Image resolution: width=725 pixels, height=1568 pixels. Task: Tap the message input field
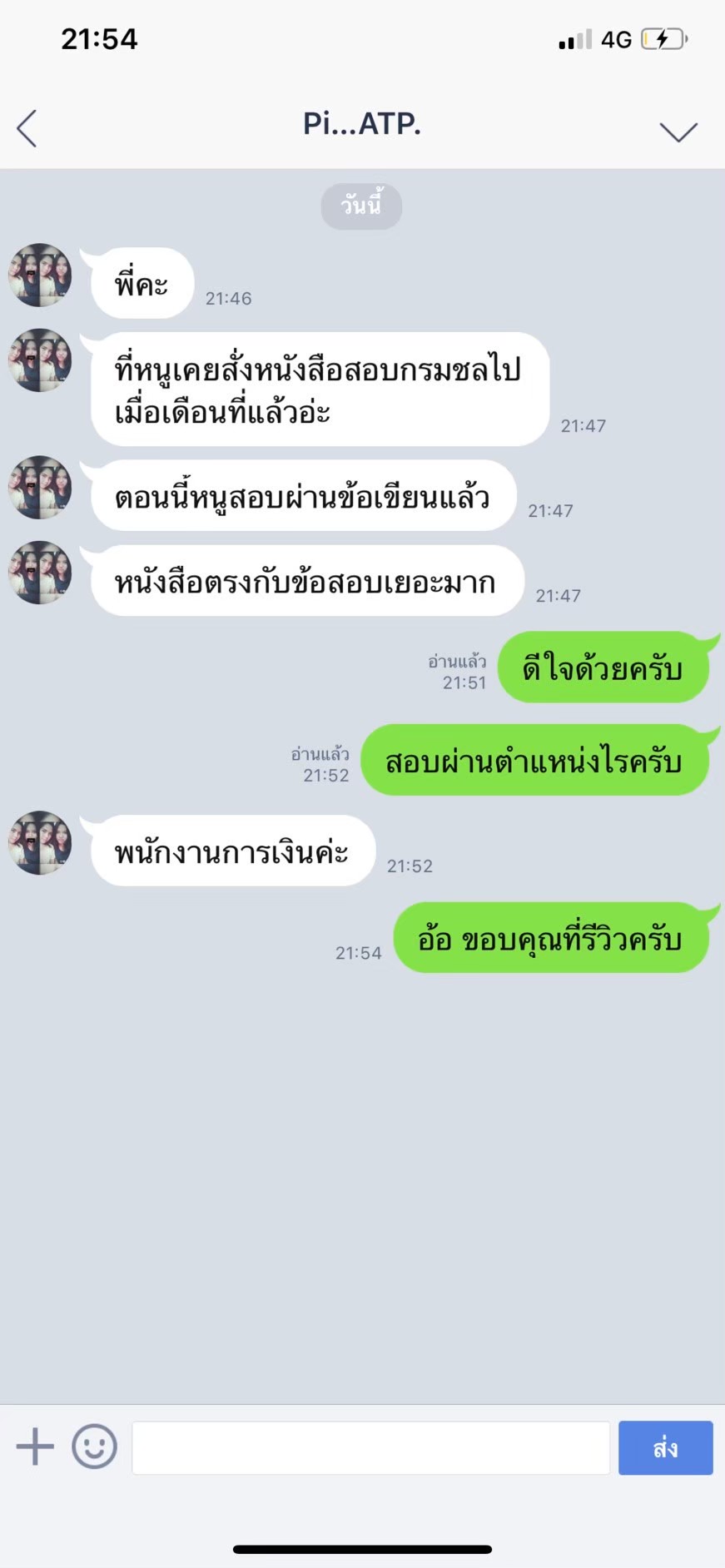[x=370, y=1448]
